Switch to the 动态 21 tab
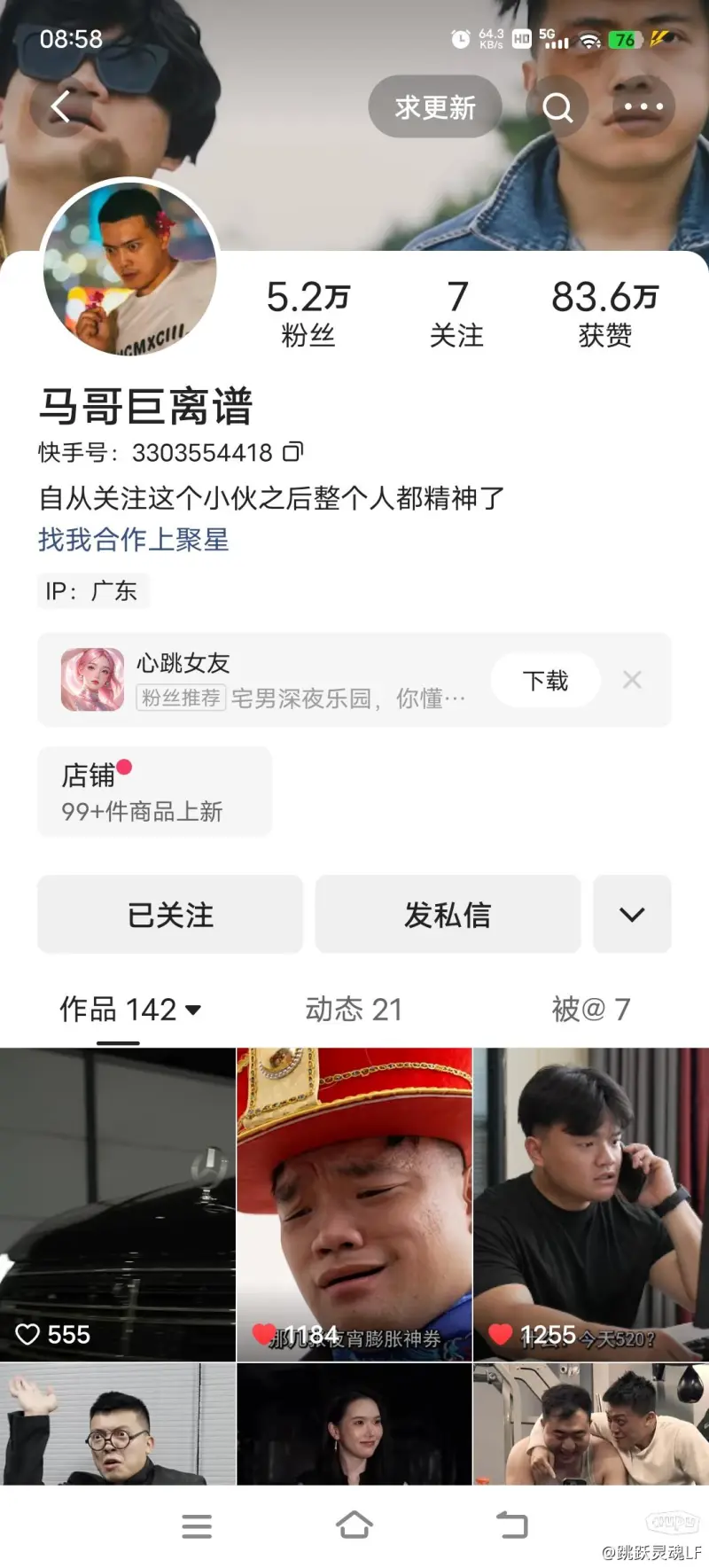 [354, 1009]
